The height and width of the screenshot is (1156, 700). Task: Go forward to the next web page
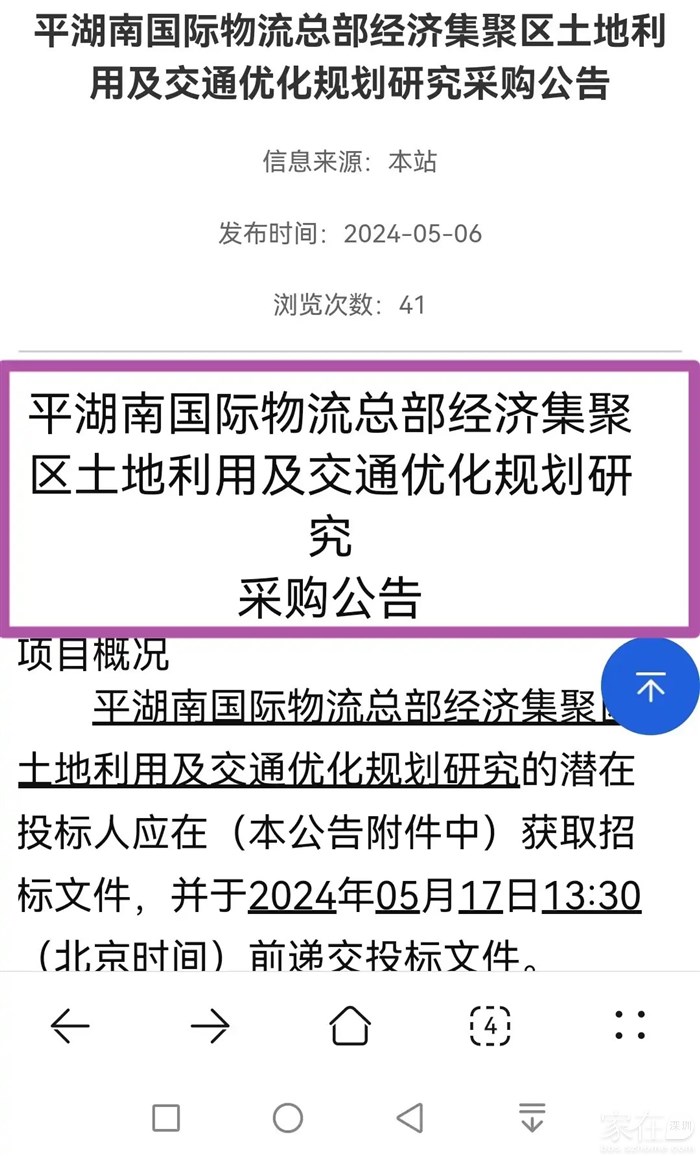pos(210,1026)
